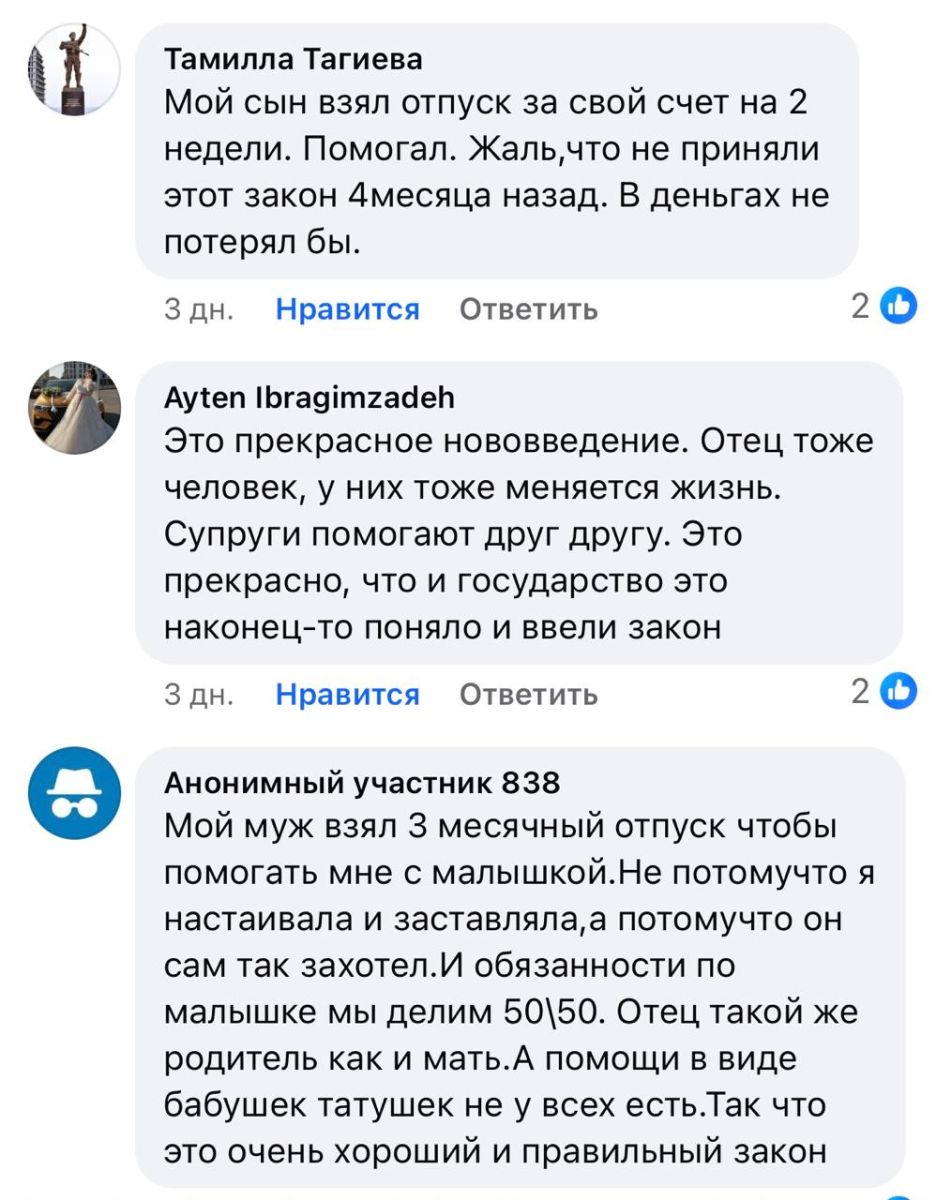View reactions on Ayten Ibragimzadeh's comment

(x=886, y=691)
